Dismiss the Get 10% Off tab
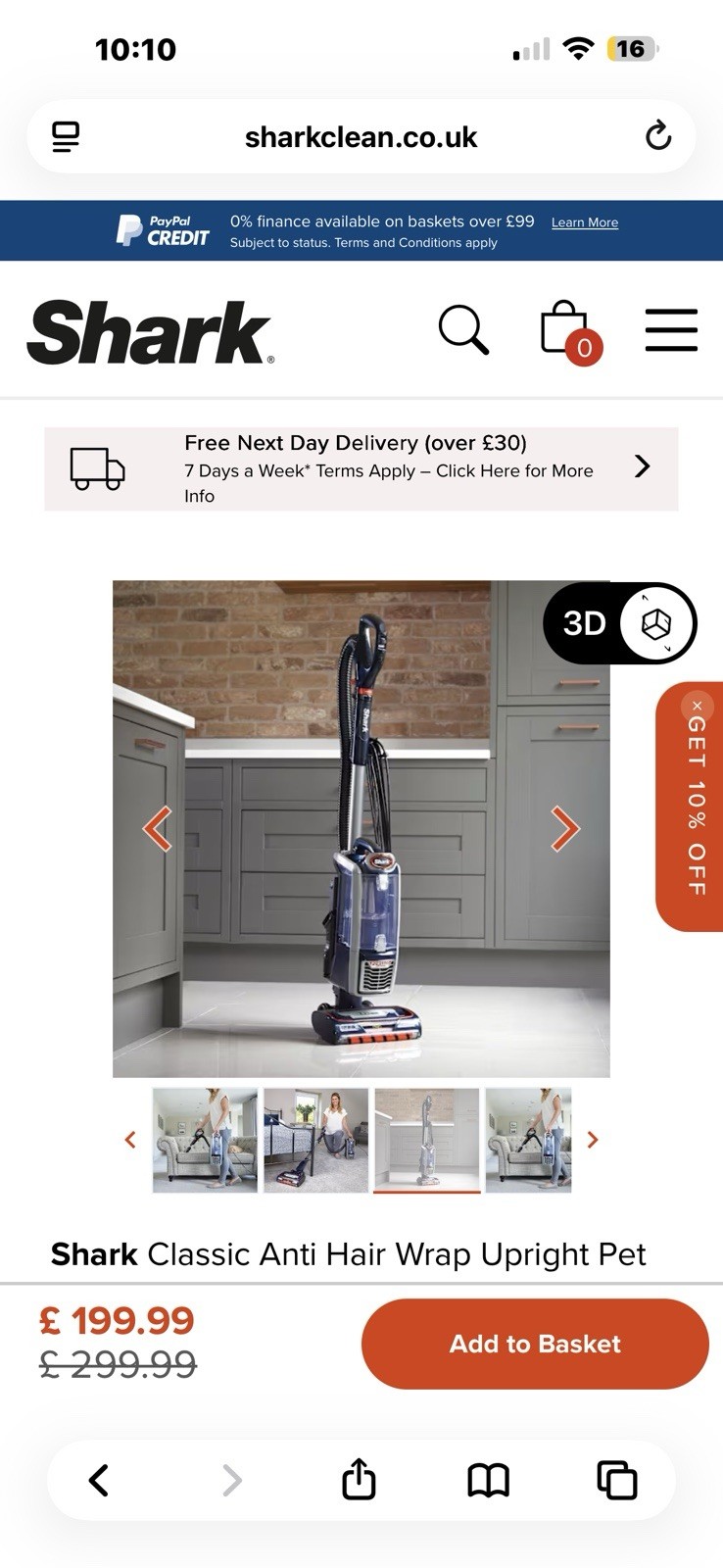Image resolution: width=723 pixels, height=1568 pixels. click(x=698, y=706)
